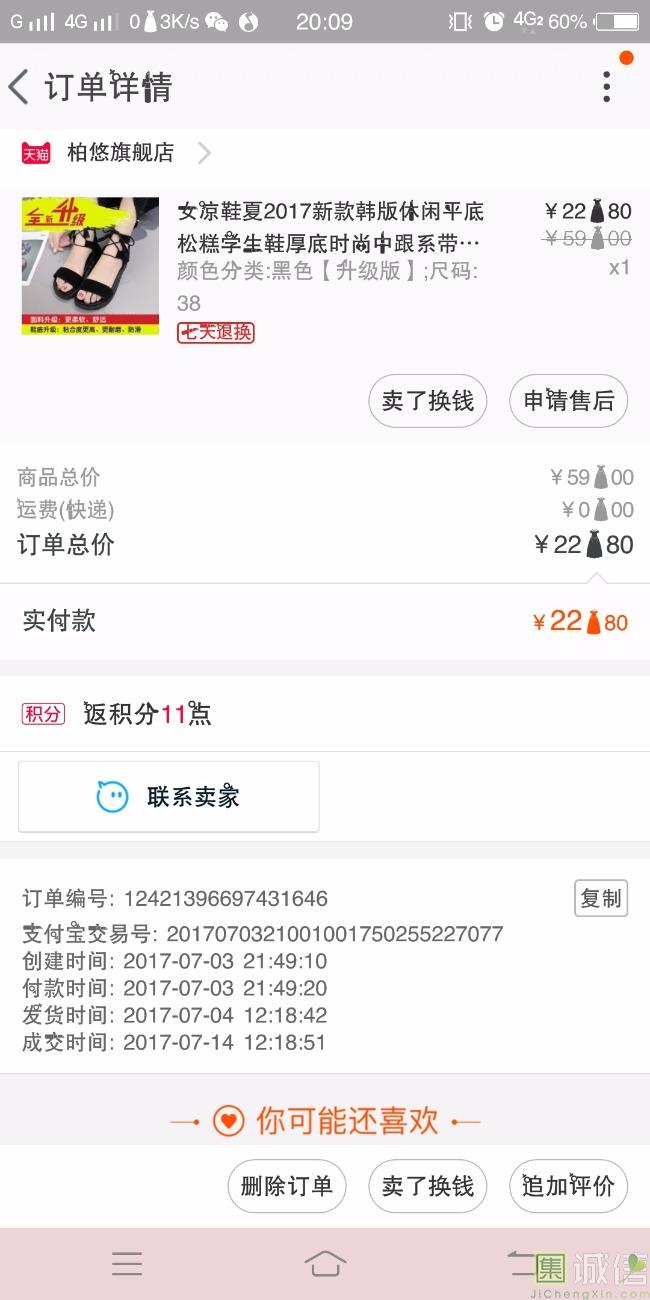Screen dimensions: 650x1300
Task: Go back from the order details page
Action: pyautogui.click(x=19, y=88)
